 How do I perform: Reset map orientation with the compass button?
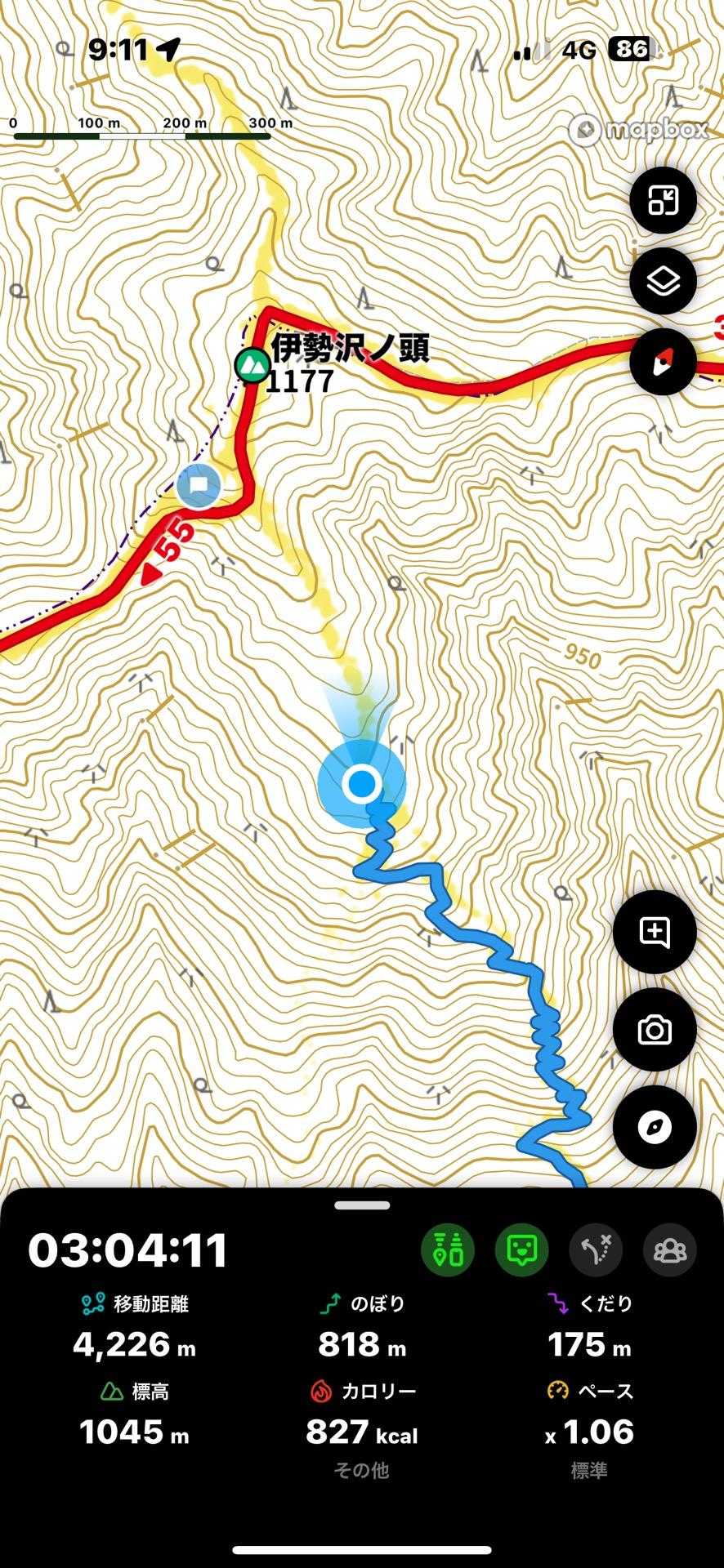663,363
